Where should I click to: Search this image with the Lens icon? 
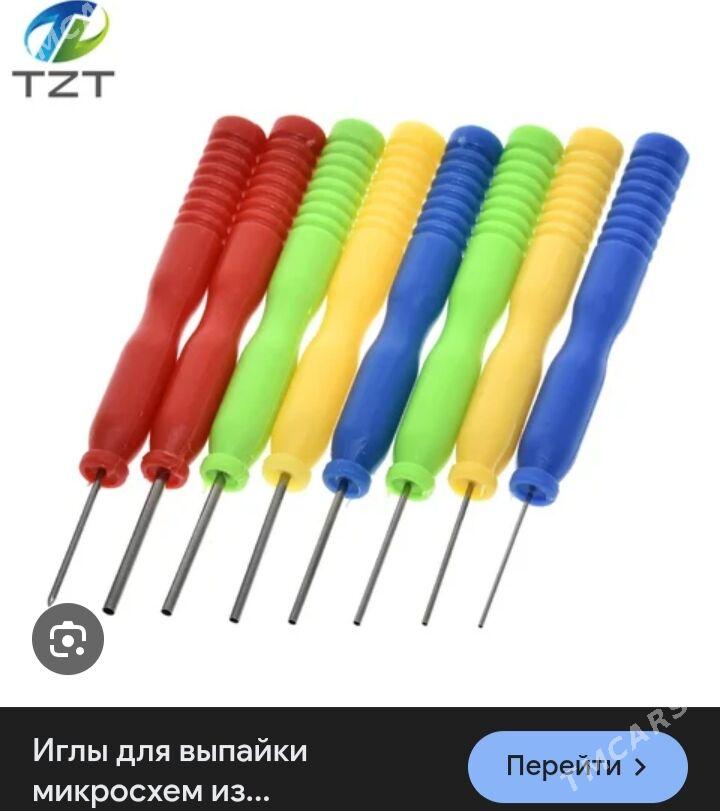click(68, 639)
